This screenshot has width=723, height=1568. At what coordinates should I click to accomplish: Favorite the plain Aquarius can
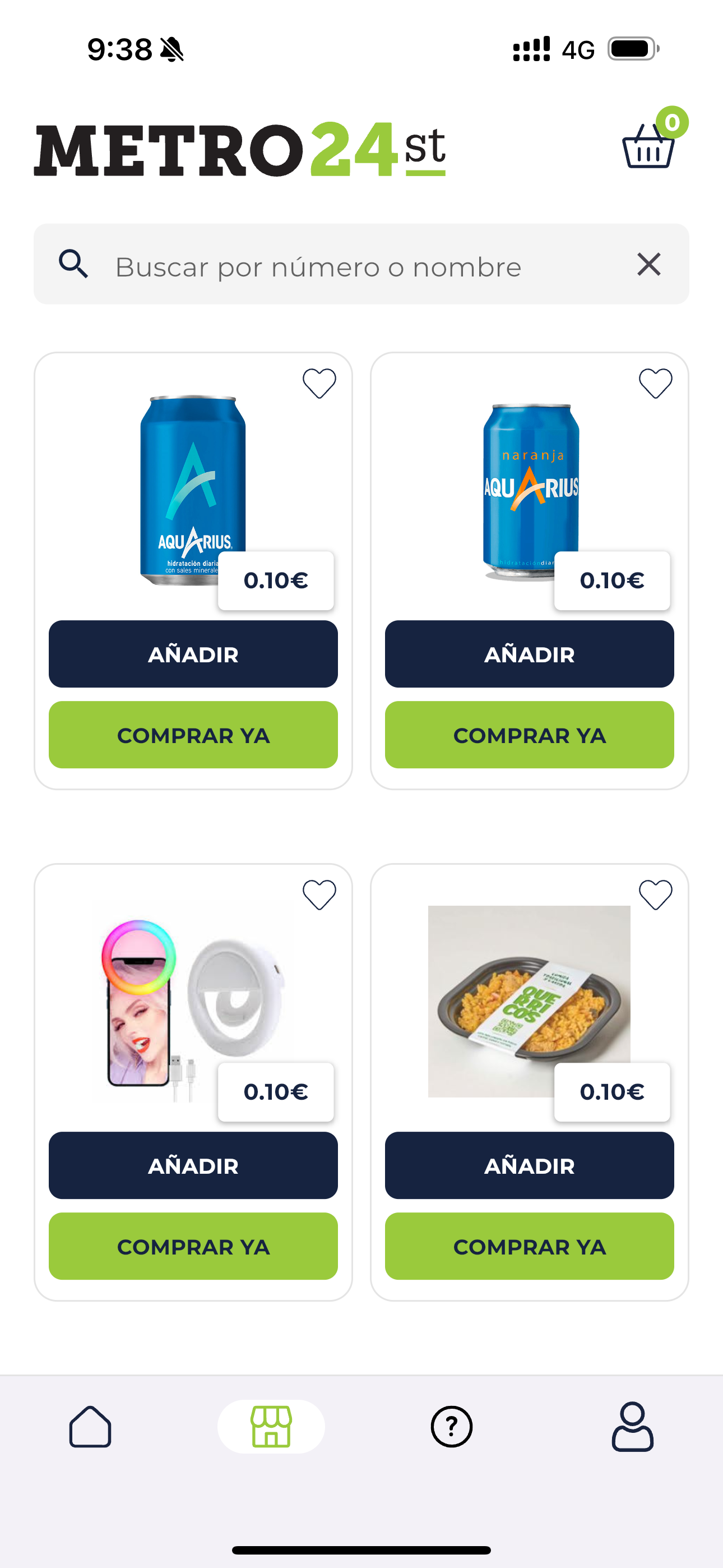tap(319, 384)
